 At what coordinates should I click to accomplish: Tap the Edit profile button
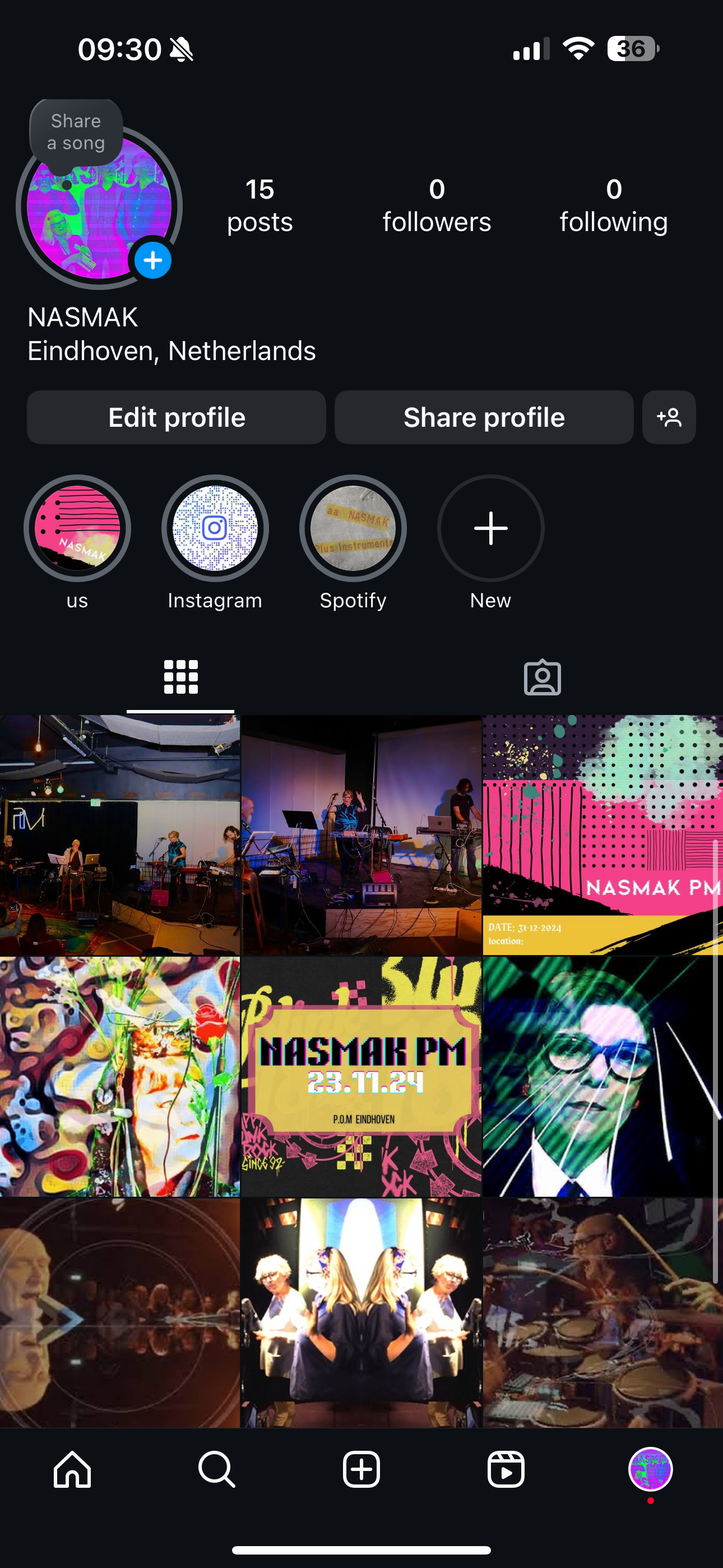(176, 418)
